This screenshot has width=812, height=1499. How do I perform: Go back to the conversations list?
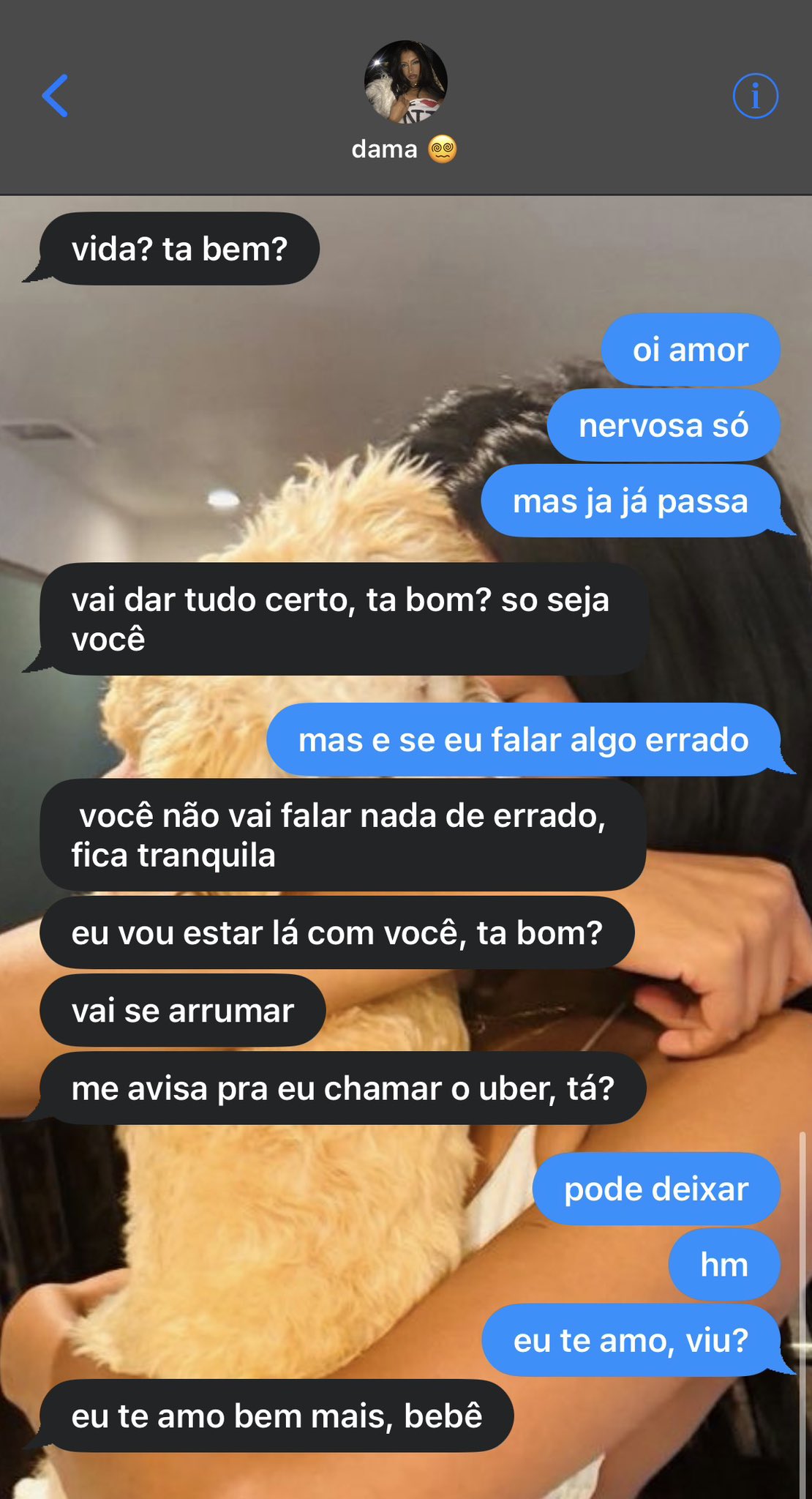tap(55, 95)
